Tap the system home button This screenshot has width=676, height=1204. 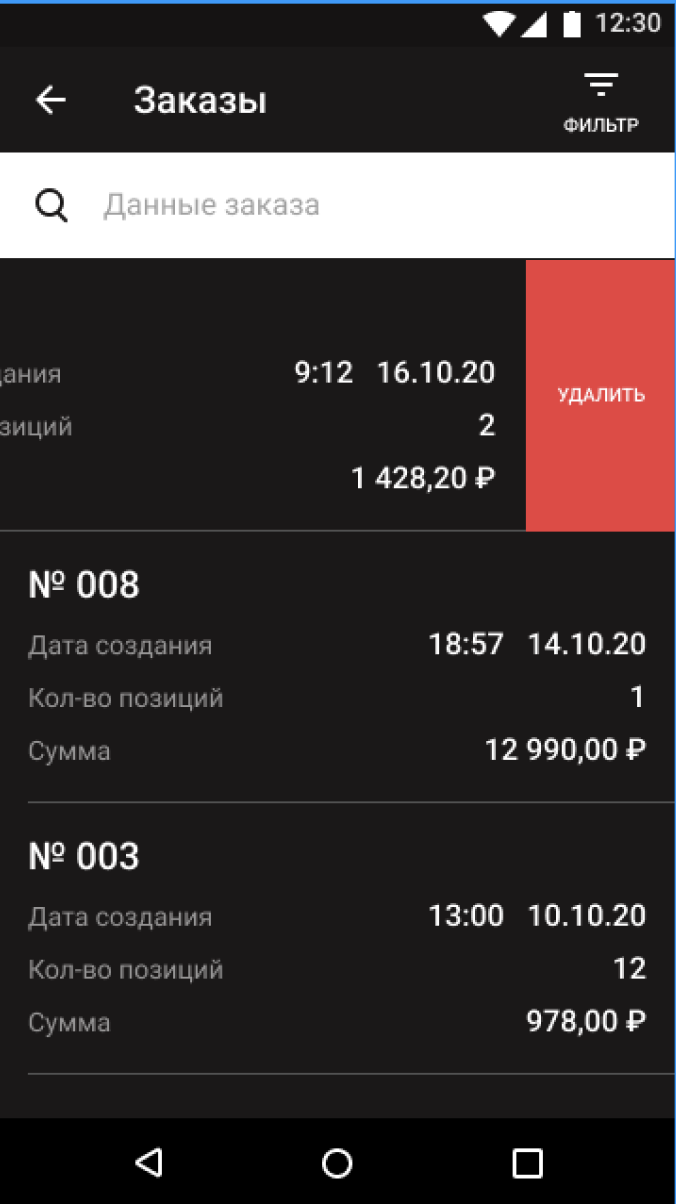click(338, 1162)
